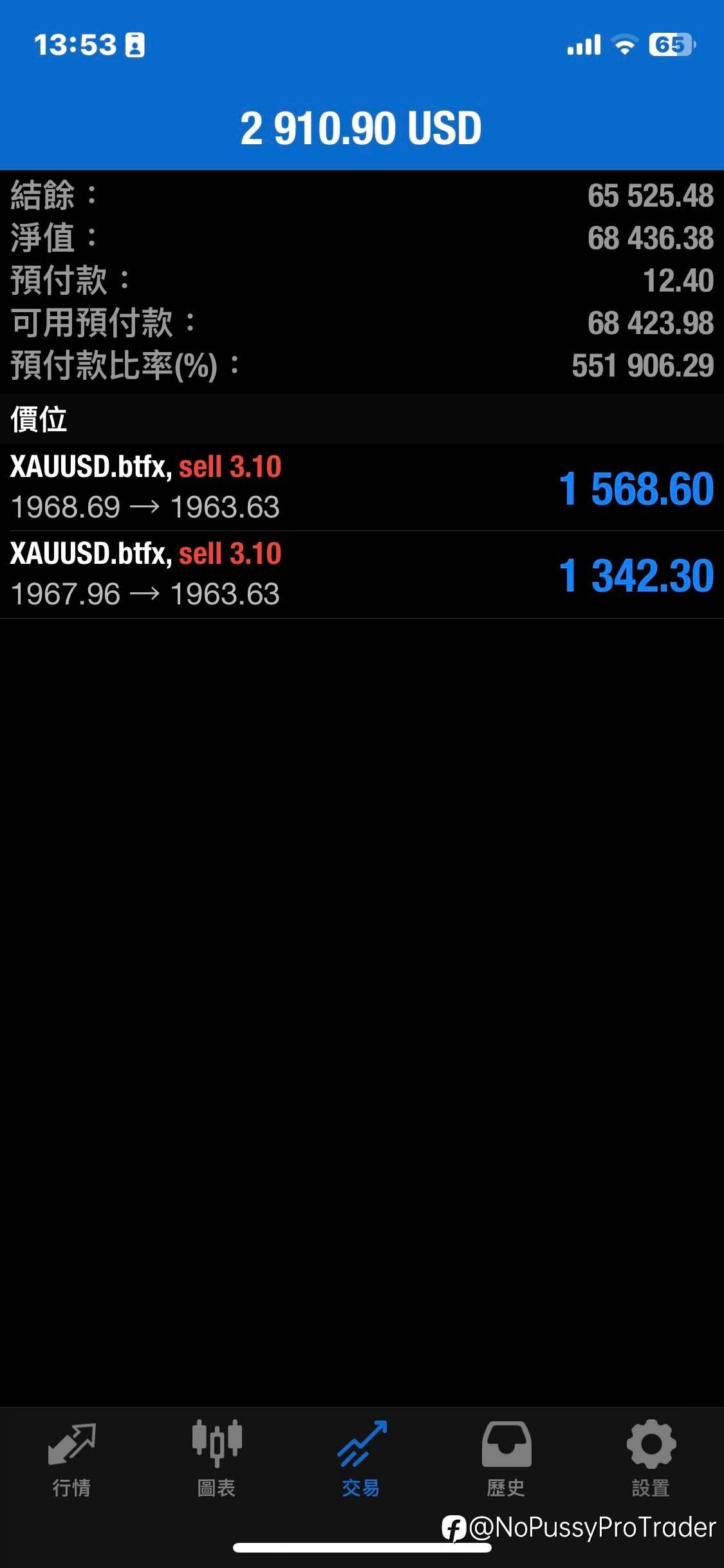The height and width of the screenshot is (1568, 724).
Task: Switch to the 圖表 chart tab
Action: 216,1459
